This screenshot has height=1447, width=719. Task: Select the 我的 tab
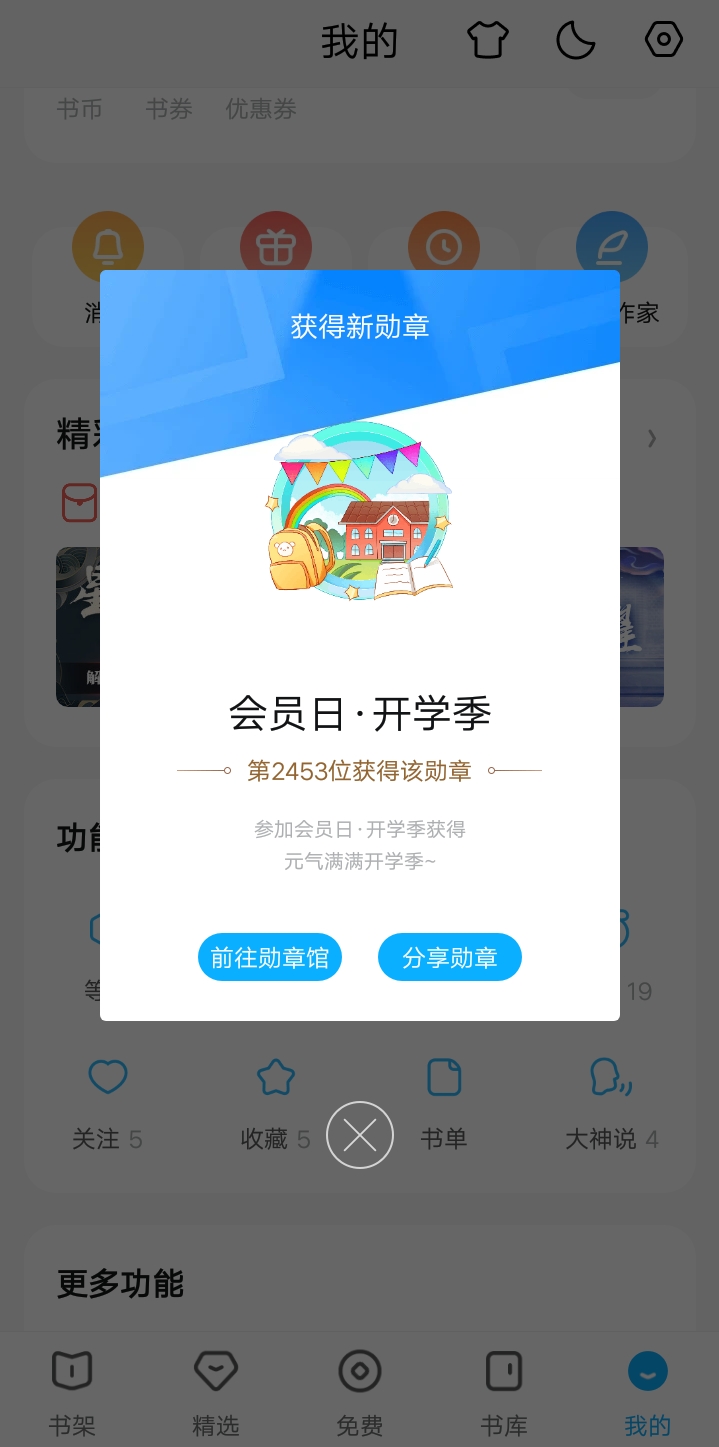tap(648, 1393)
